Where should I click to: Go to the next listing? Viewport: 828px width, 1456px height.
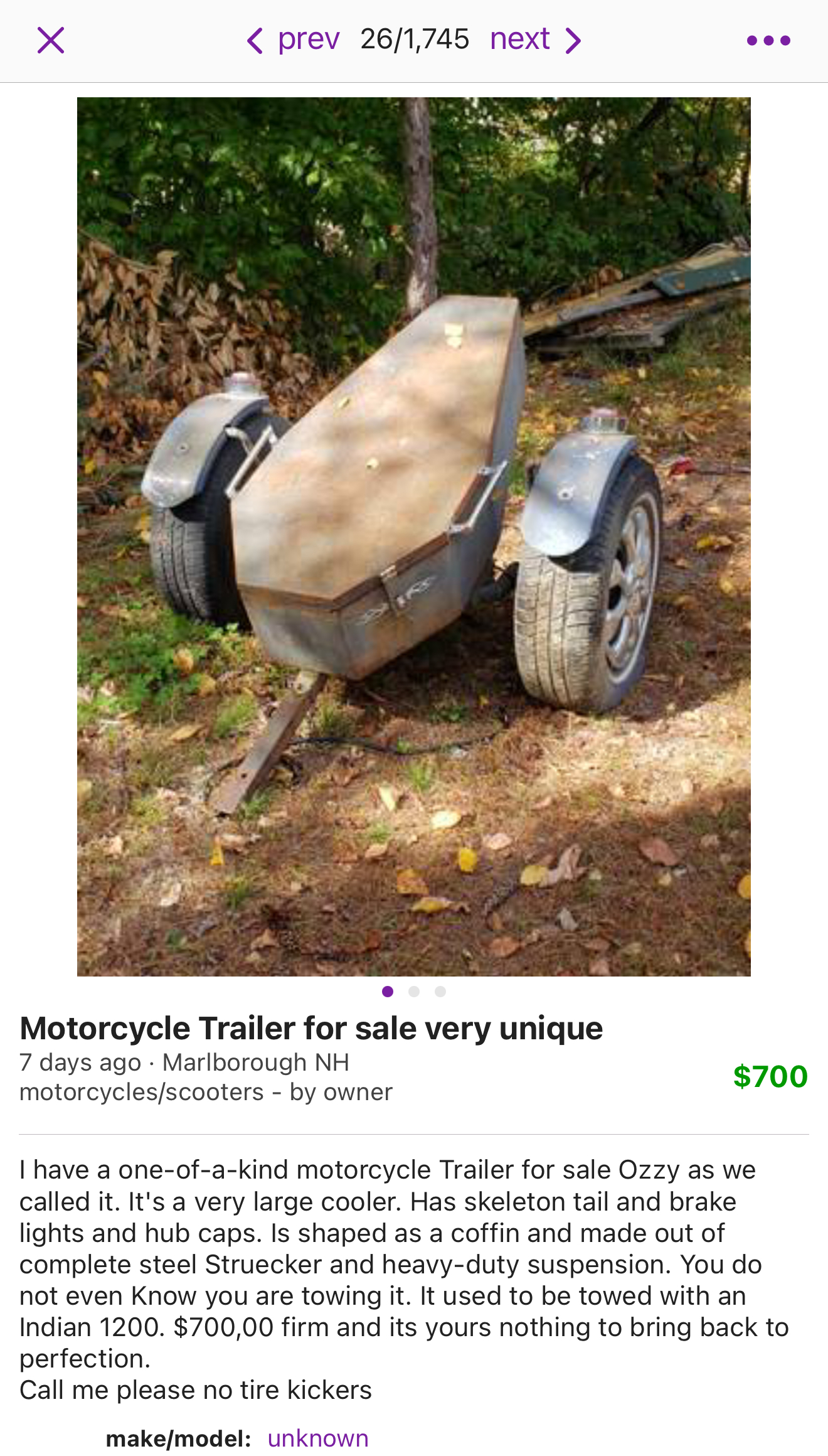(536, 40)
